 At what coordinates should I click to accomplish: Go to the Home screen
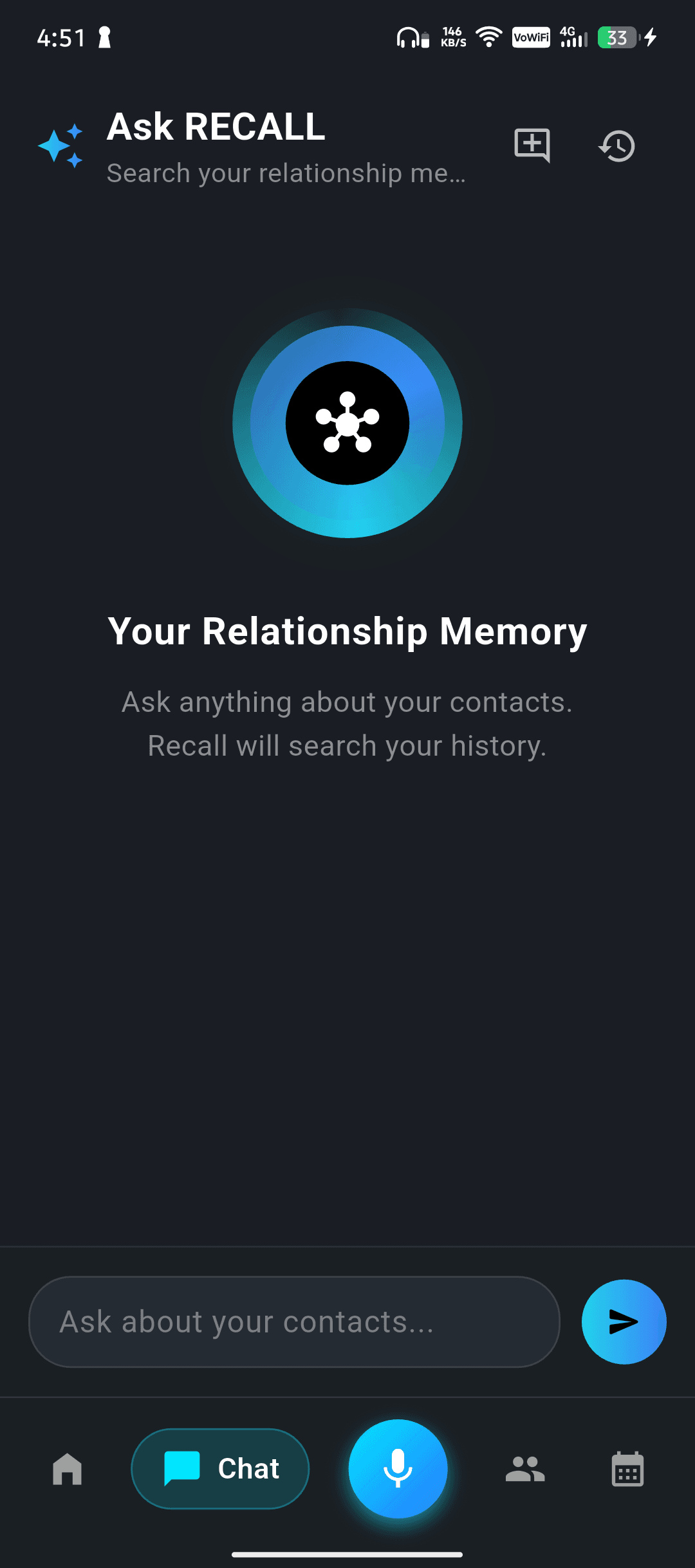[x=68, y=1470]
